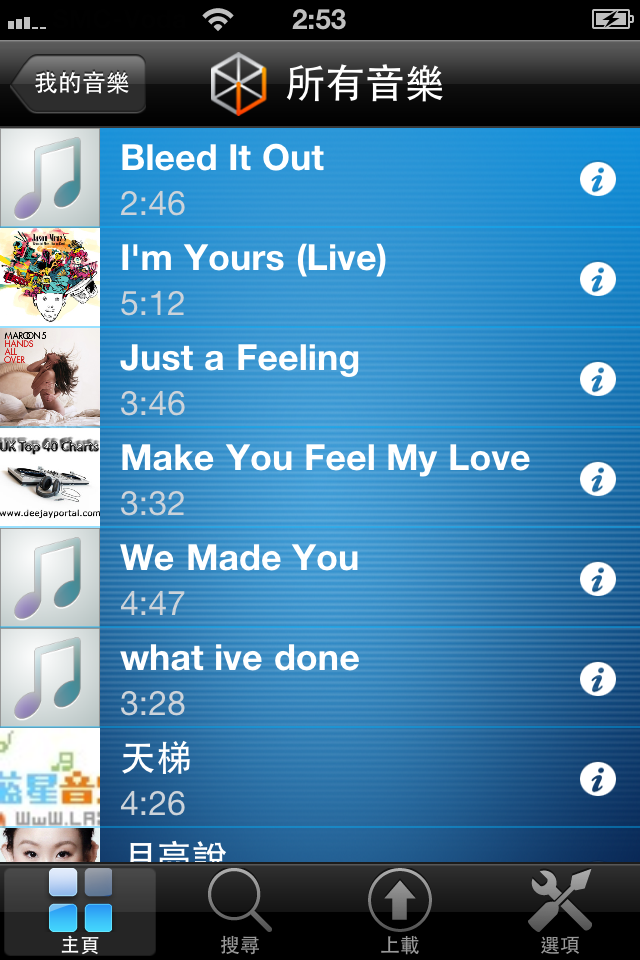Go to the 上載 upload tab
The image size is (640, 960).
tap(400, 912)
